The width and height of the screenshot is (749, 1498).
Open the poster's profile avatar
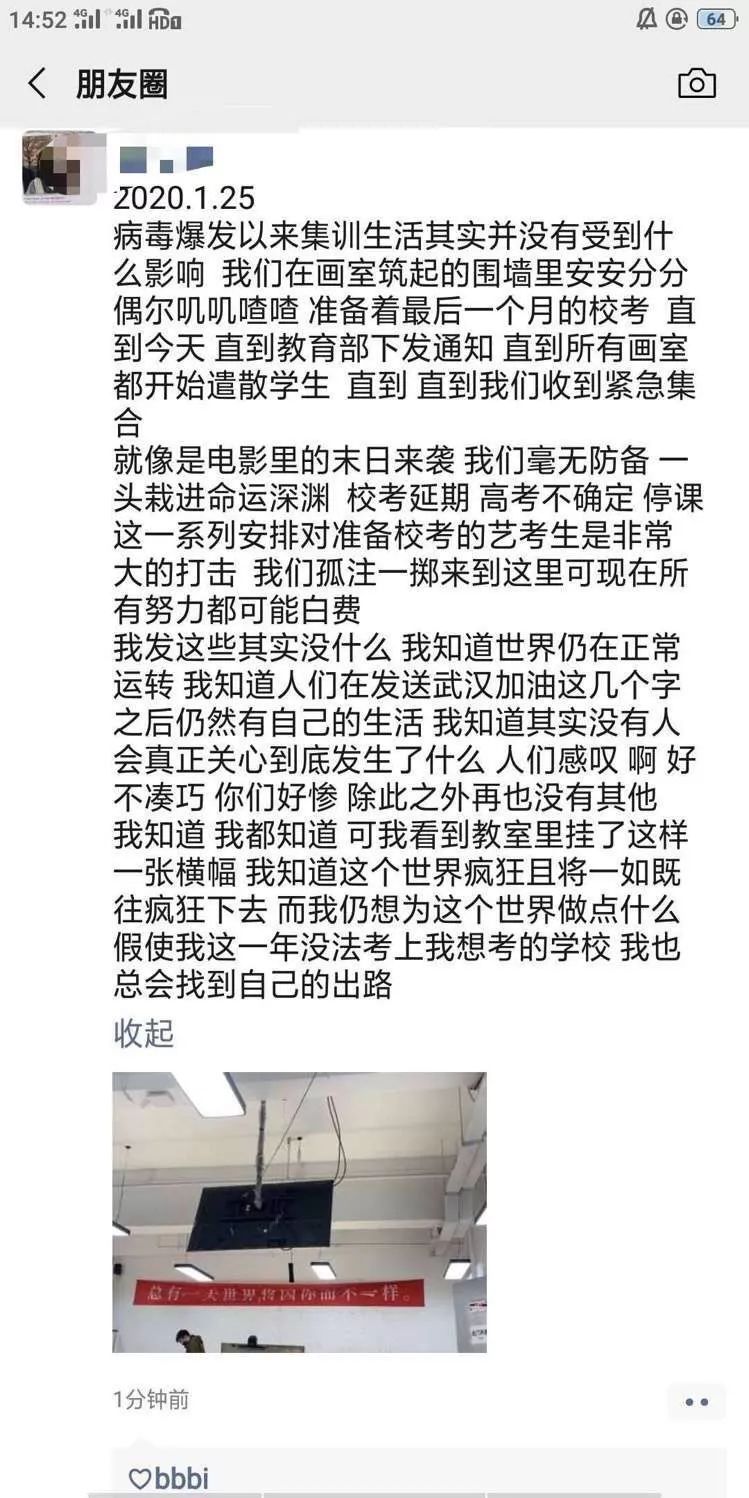tap(59, 168)
